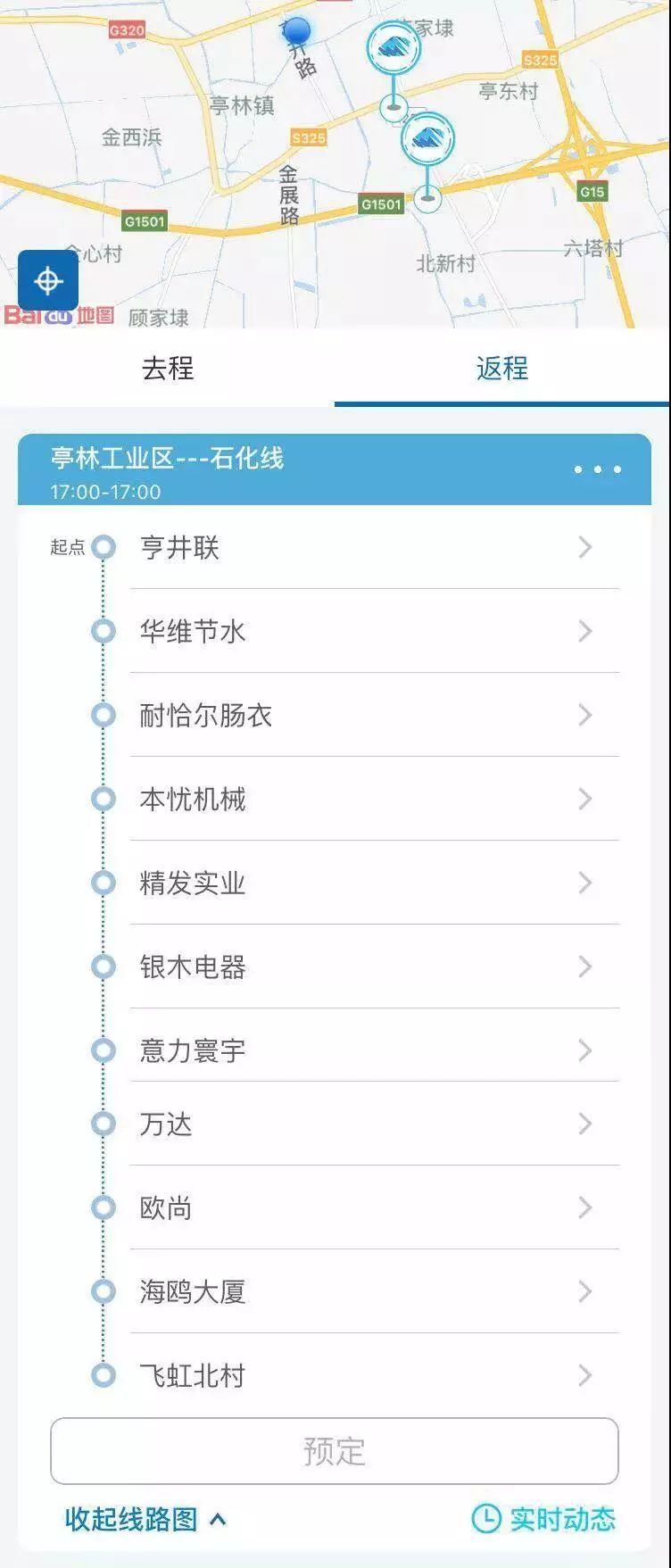Collapse the route map with 收起线路图
Screen dimensions: 671x1568
145,1519
